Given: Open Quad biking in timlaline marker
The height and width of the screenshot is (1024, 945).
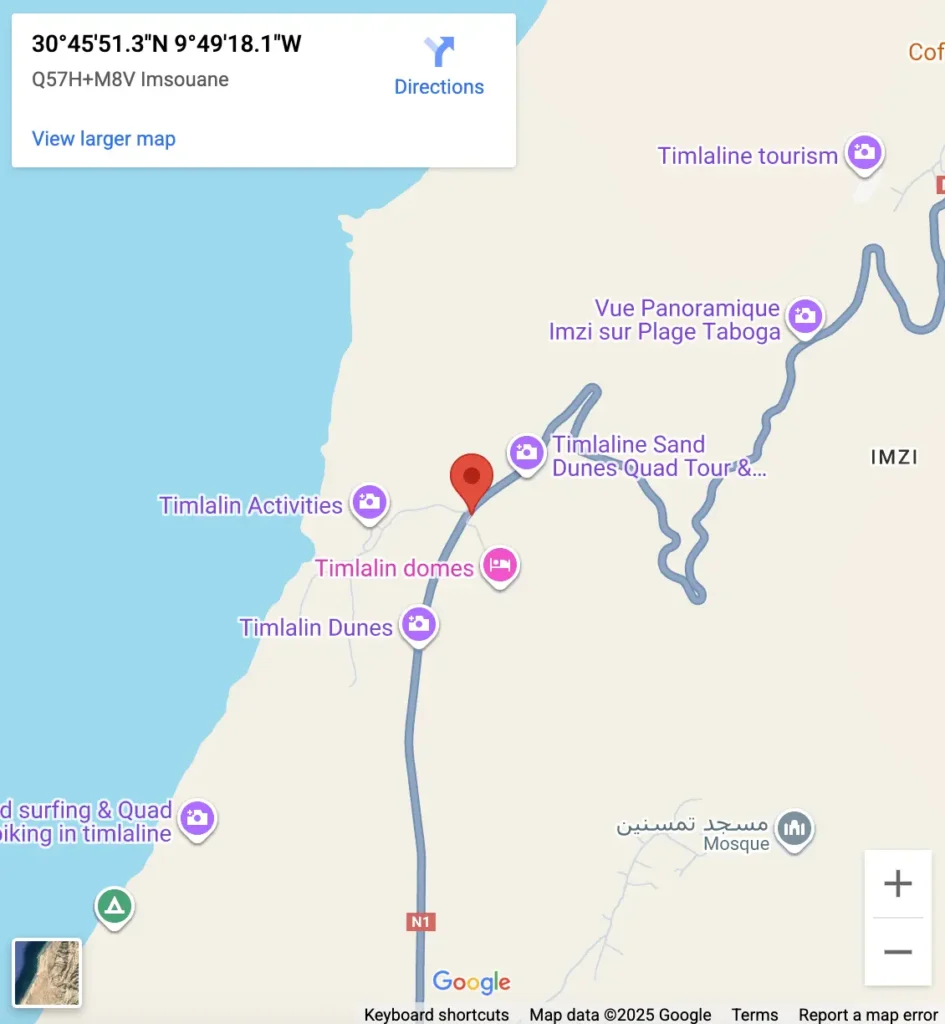Looking at the screenshot, I should click(x=198, y=818).
